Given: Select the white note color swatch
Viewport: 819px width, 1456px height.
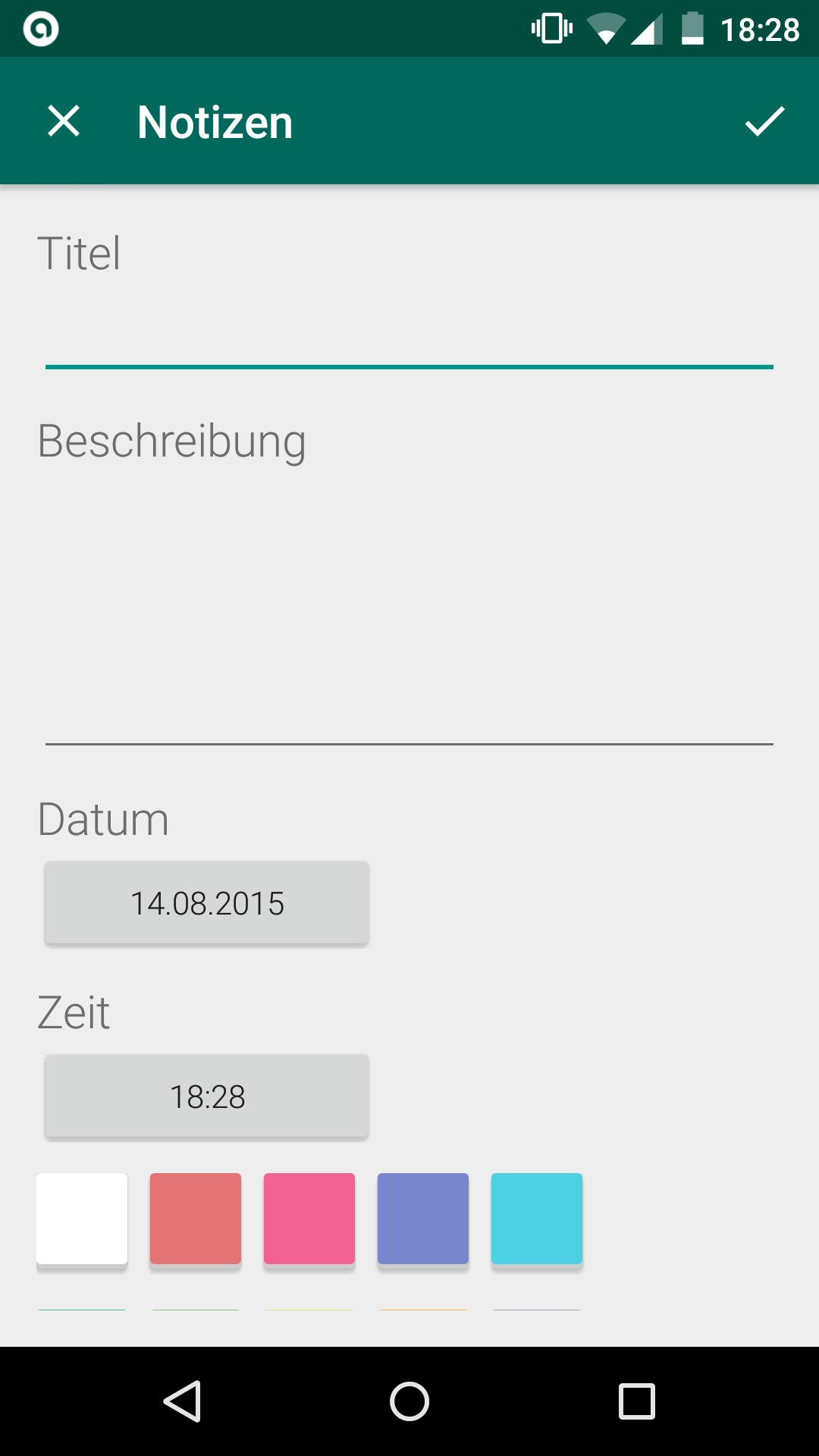Looking at the screenshot, I should pos(81,1219).
